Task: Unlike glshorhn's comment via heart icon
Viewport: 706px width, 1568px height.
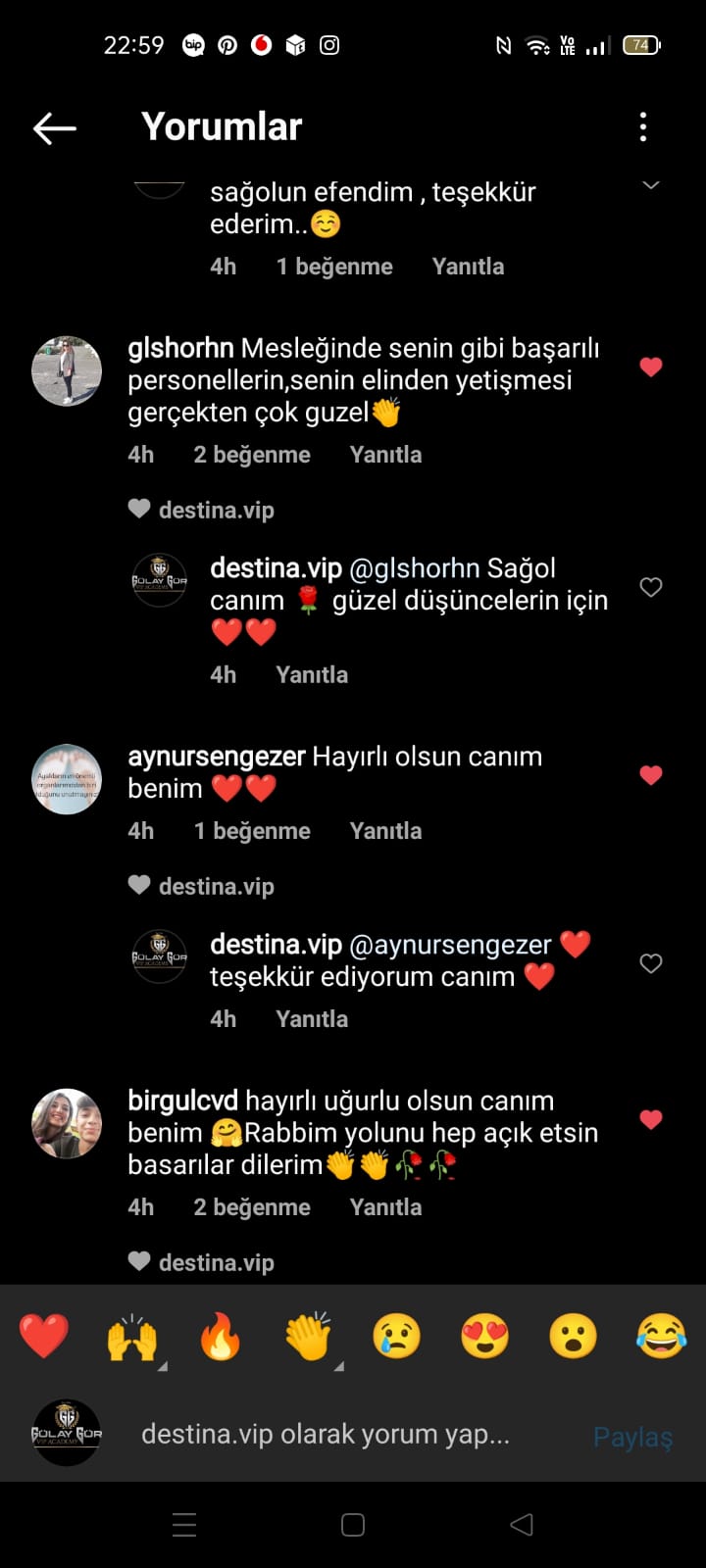Action: point(651,367)
